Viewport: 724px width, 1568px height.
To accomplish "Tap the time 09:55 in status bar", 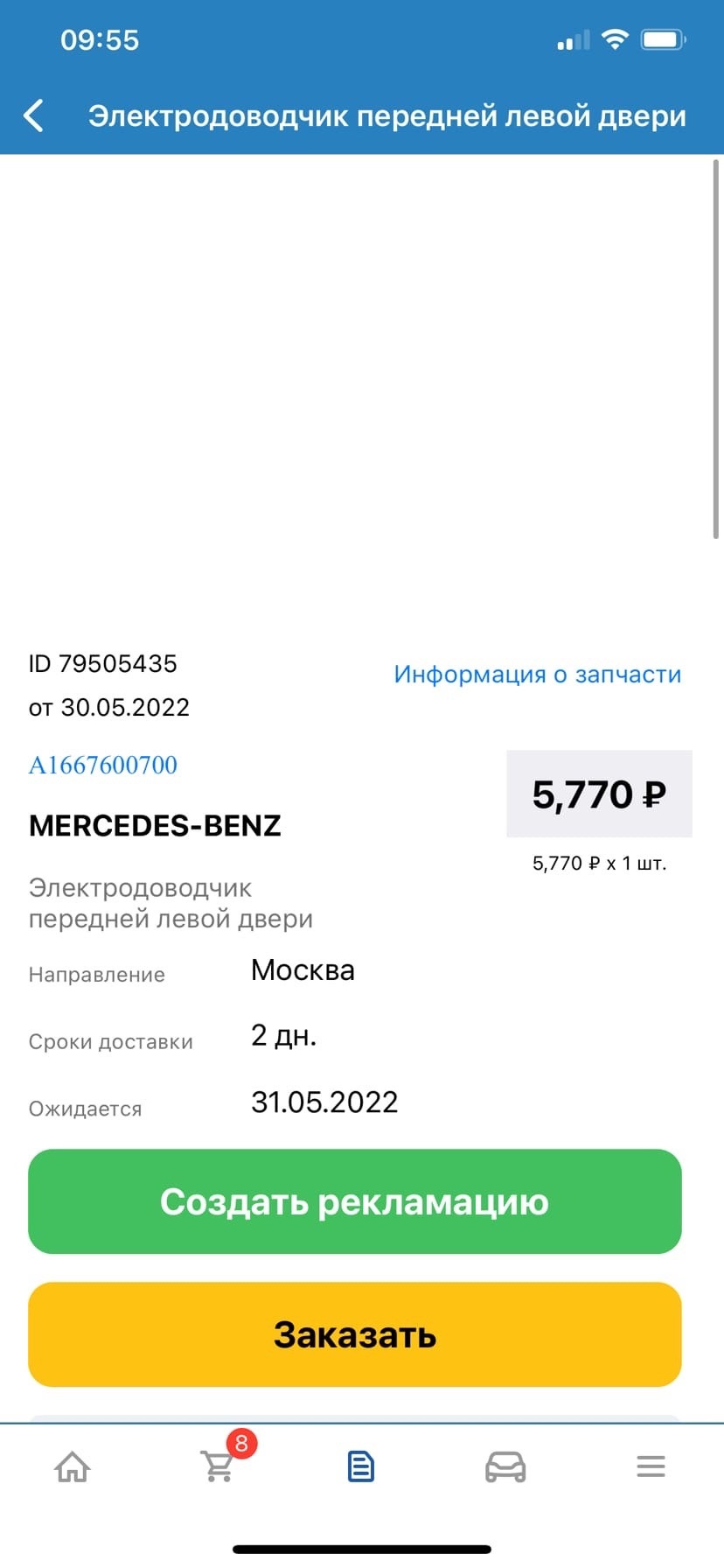I will click(x=101, y=38).
